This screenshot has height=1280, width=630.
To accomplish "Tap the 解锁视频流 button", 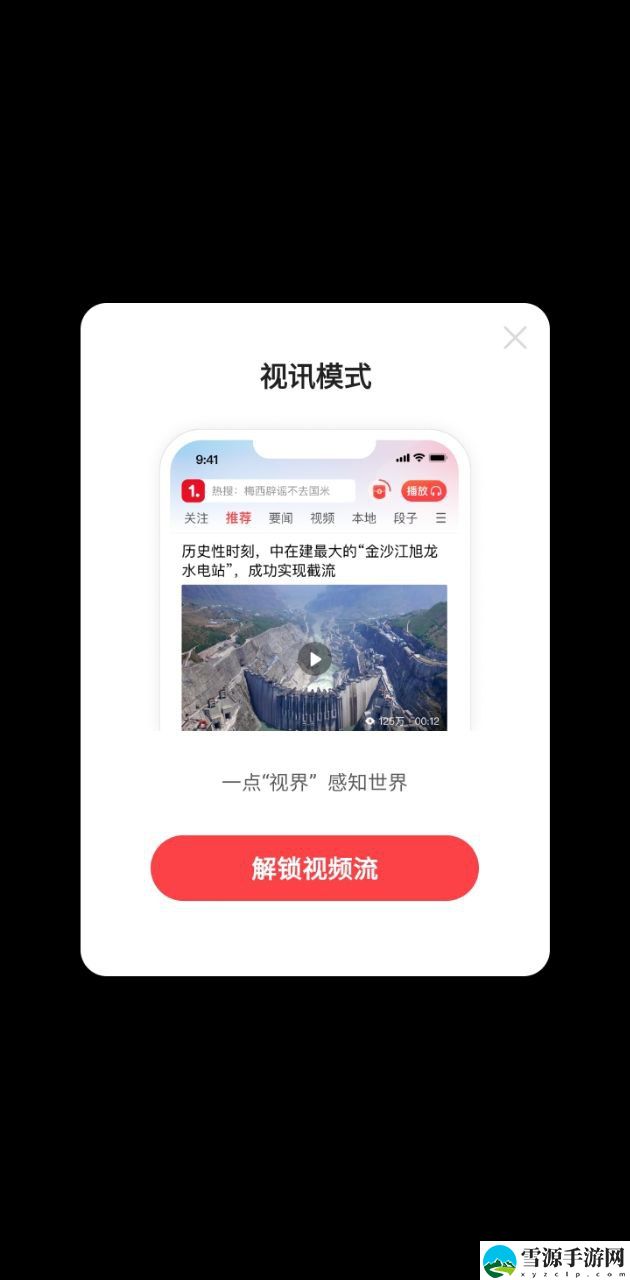I will tap(315, 868).
